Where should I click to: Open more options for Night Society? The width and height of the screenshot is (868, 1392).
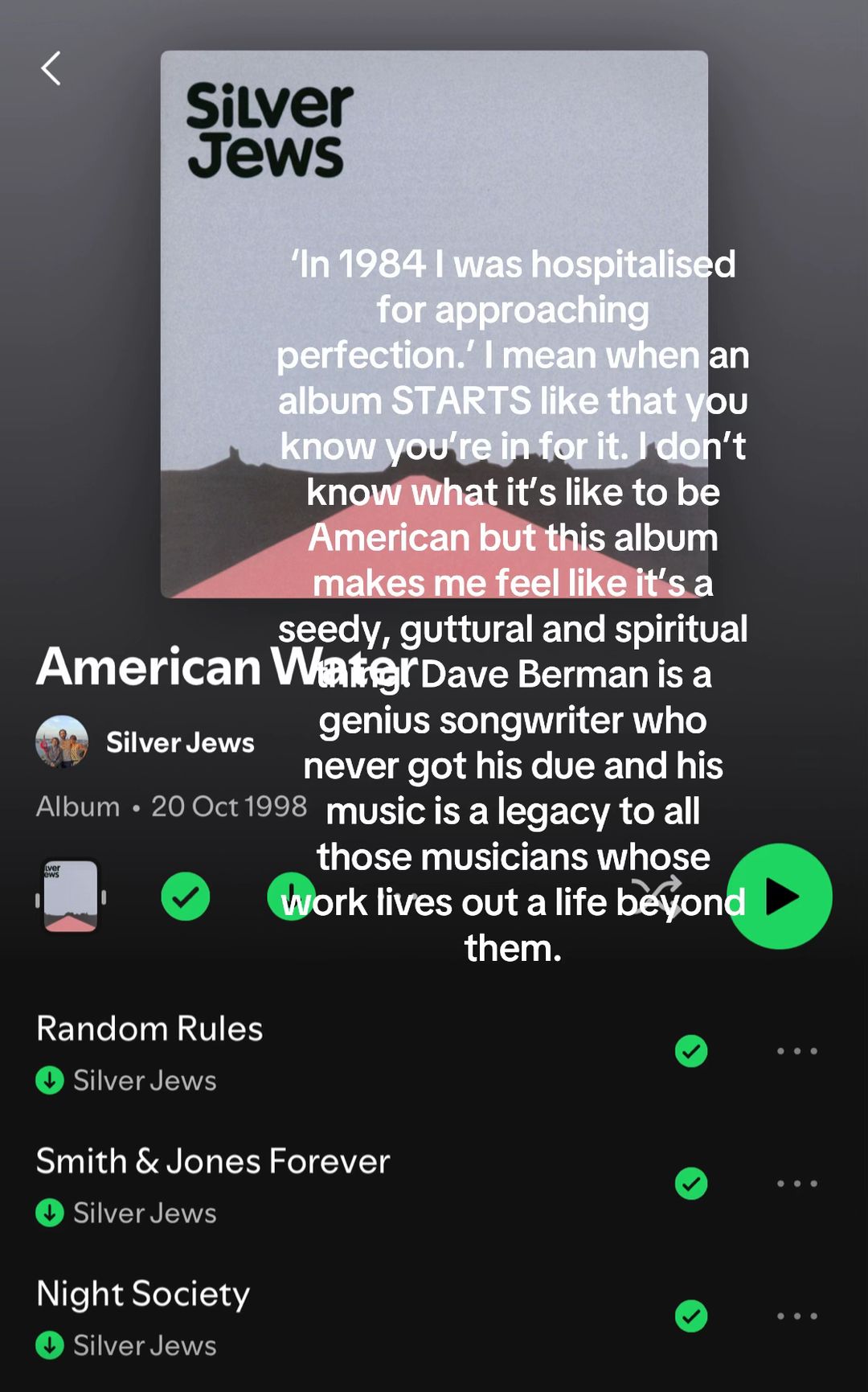[x=797, y=1316]
